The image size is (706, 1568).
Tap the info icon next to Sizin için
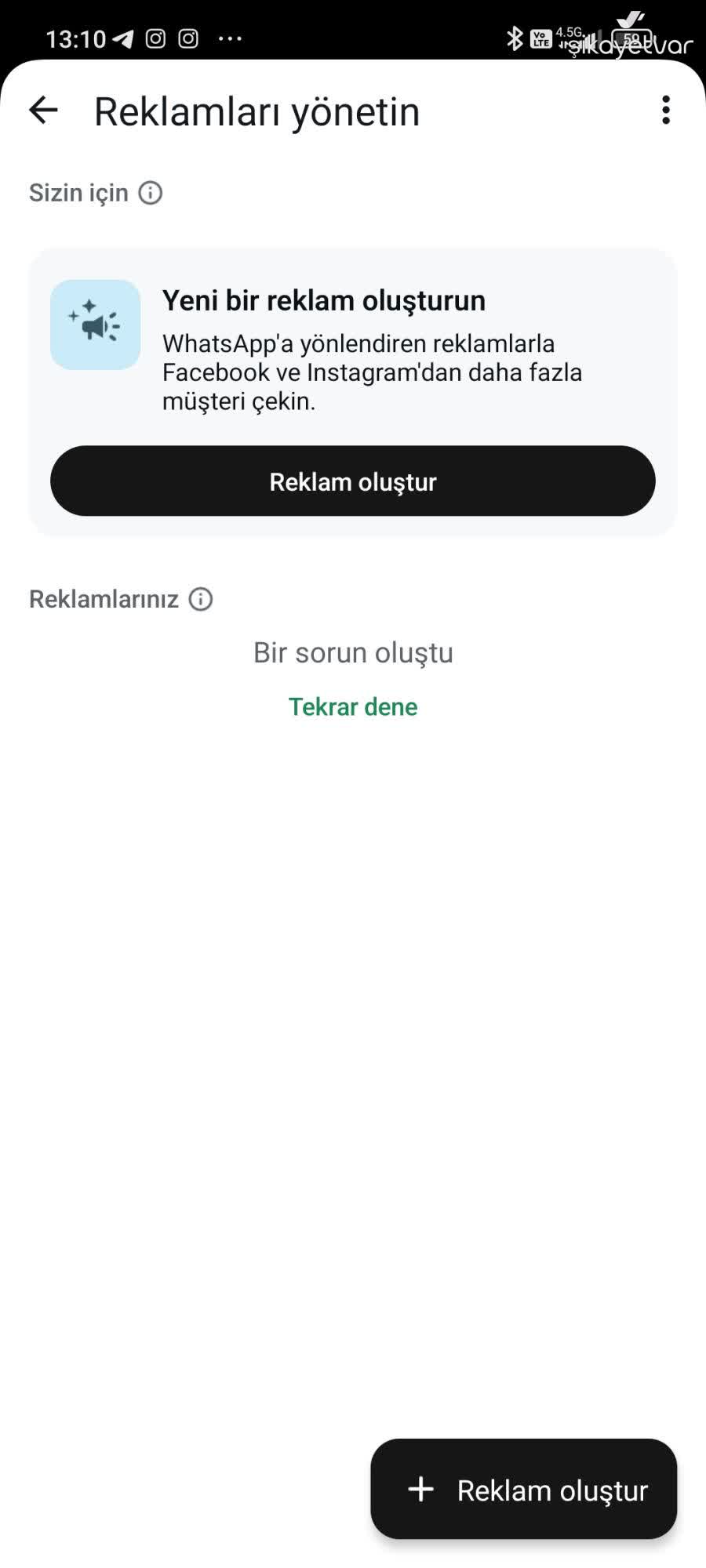[151, 192]
